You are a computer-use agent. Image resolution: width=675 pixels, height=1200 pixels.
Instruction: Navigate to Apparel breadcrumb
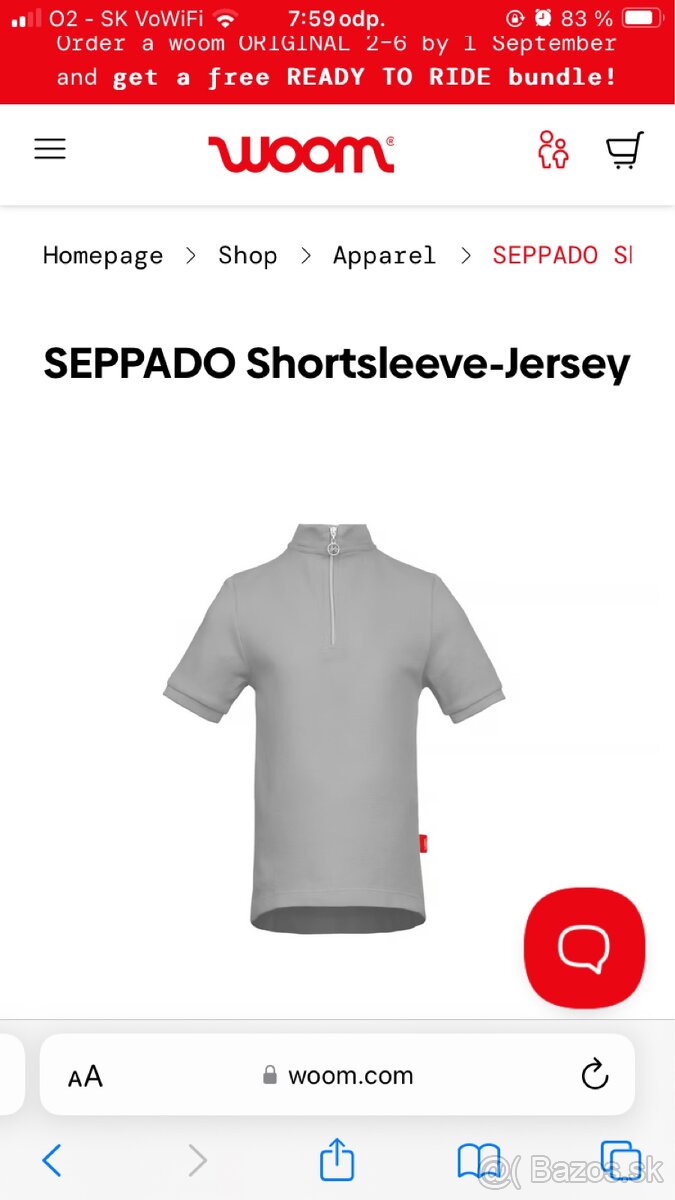[384, 256]
